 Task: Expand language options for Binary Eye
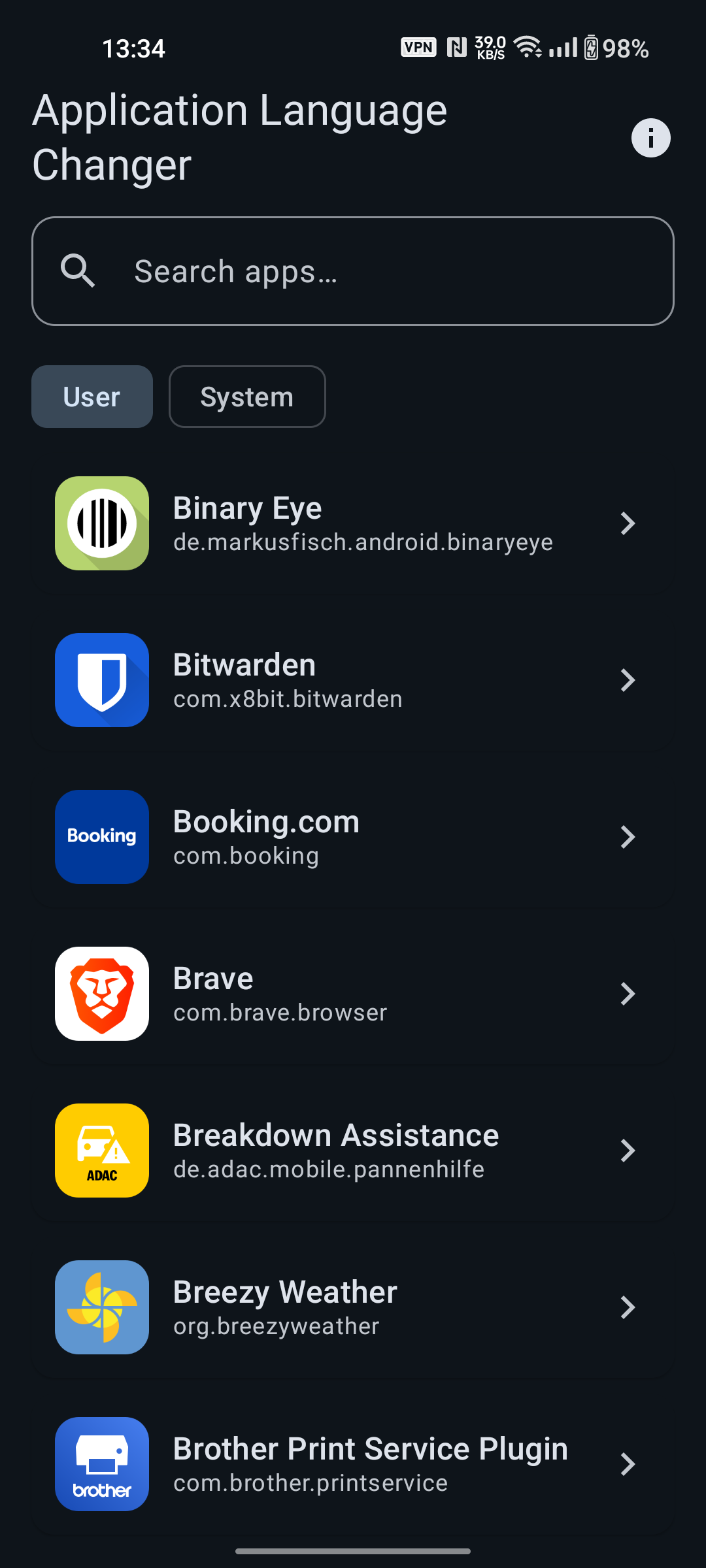tap(627, 523)
